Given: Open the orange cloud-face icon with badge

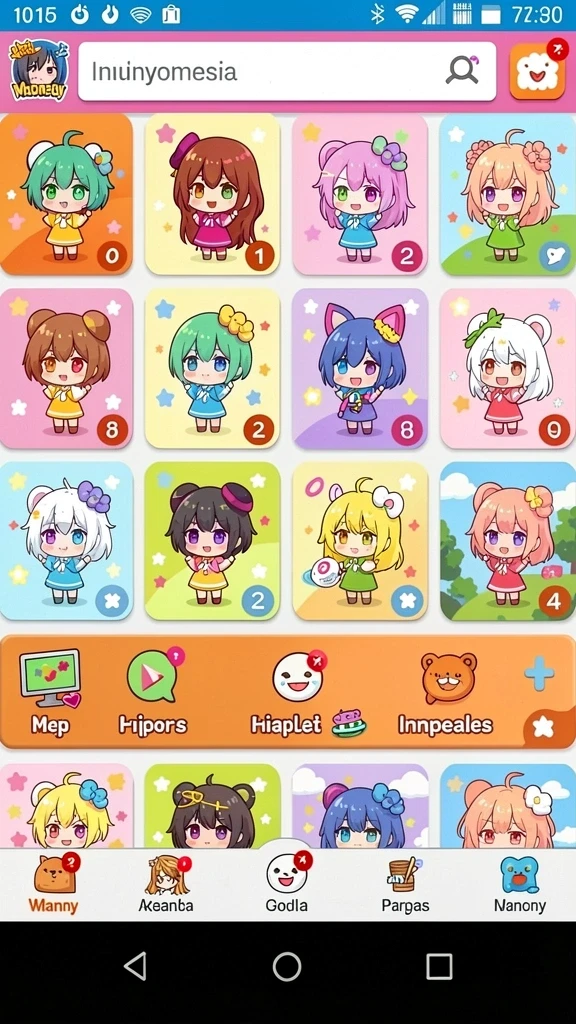Looking at the screenshot, I should click(x=537, y=72).
